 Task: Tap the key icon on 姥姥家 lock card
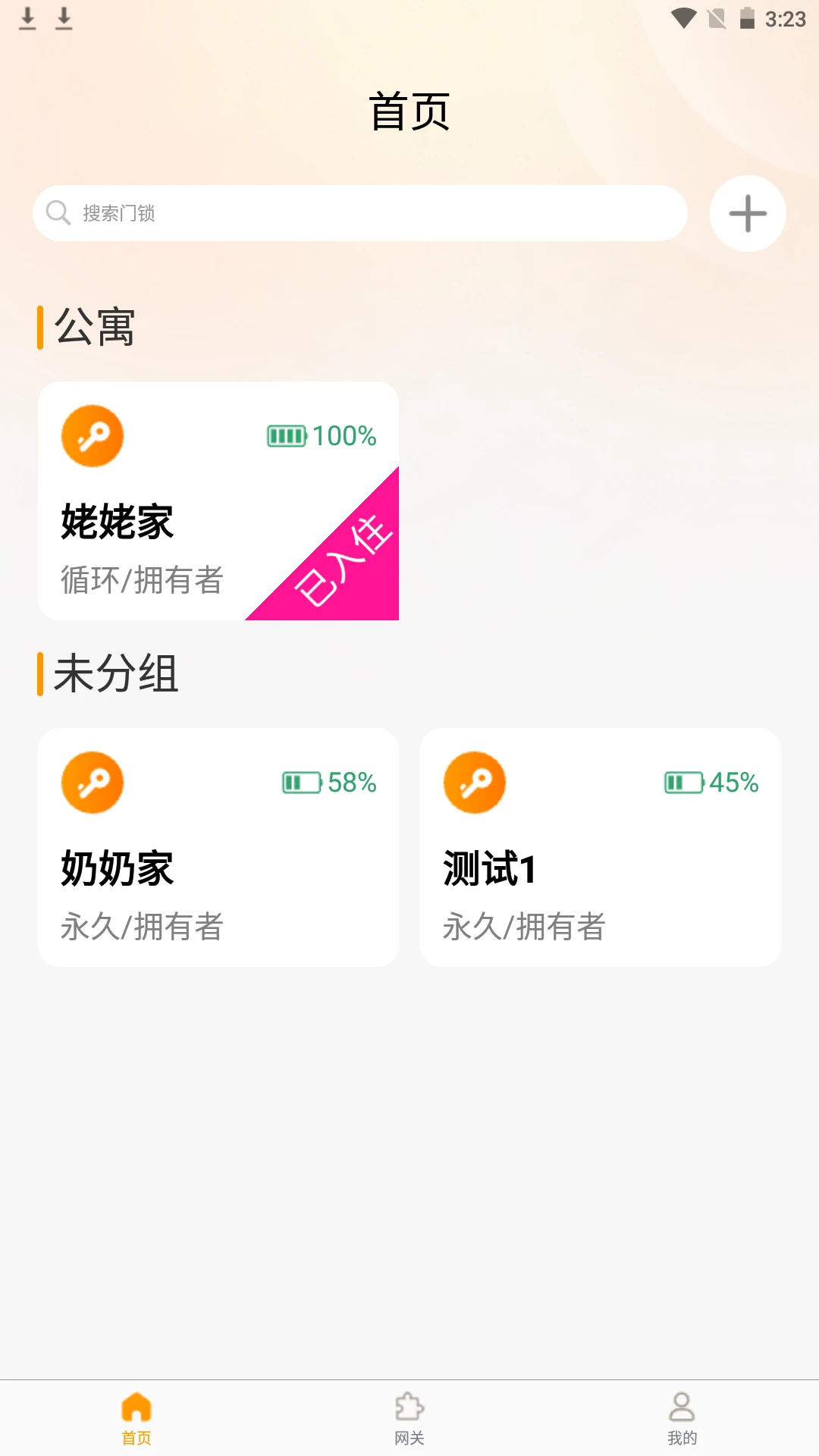[x=92, y=435]
